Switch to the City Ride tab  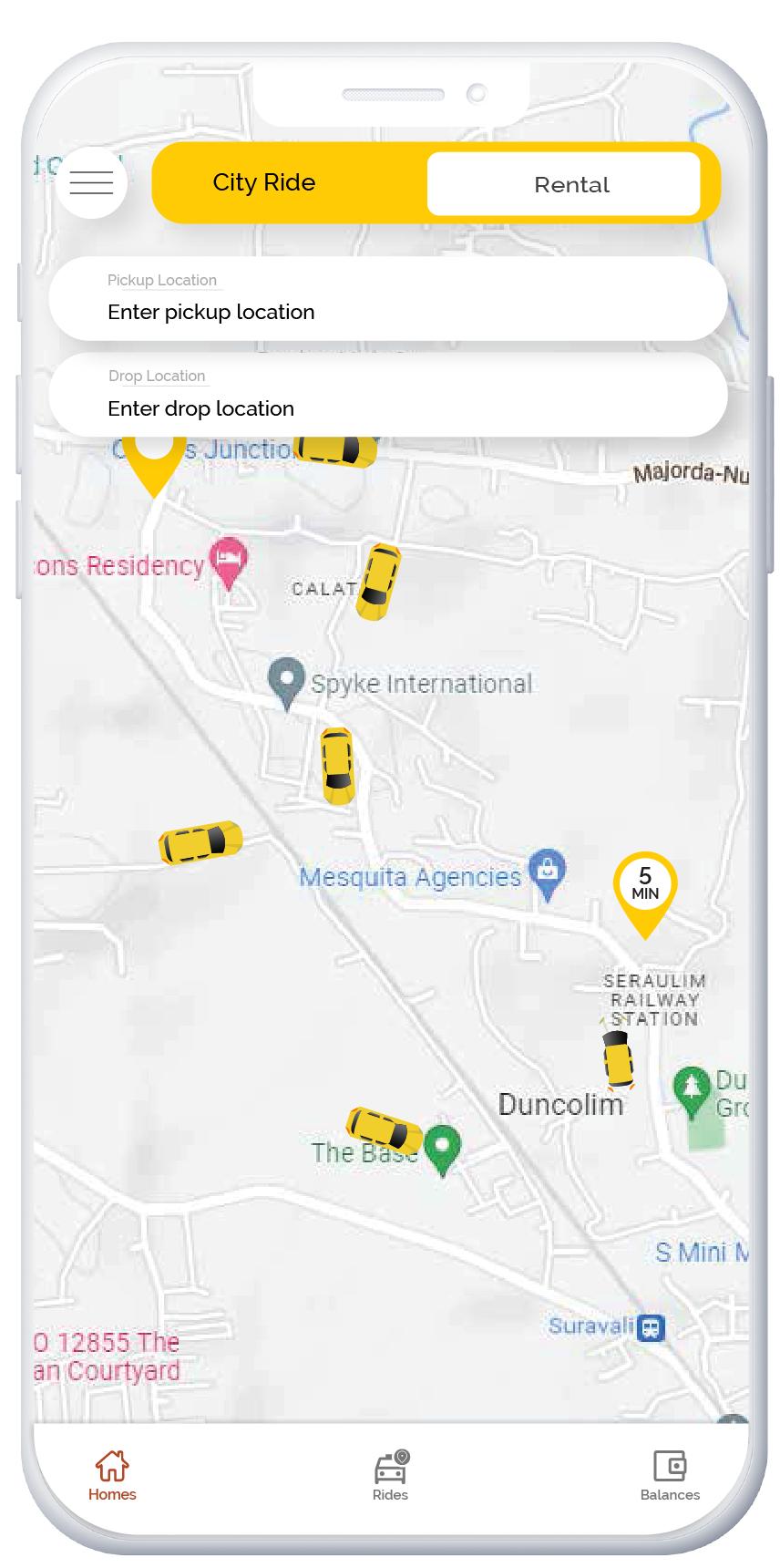coord(264,182)
